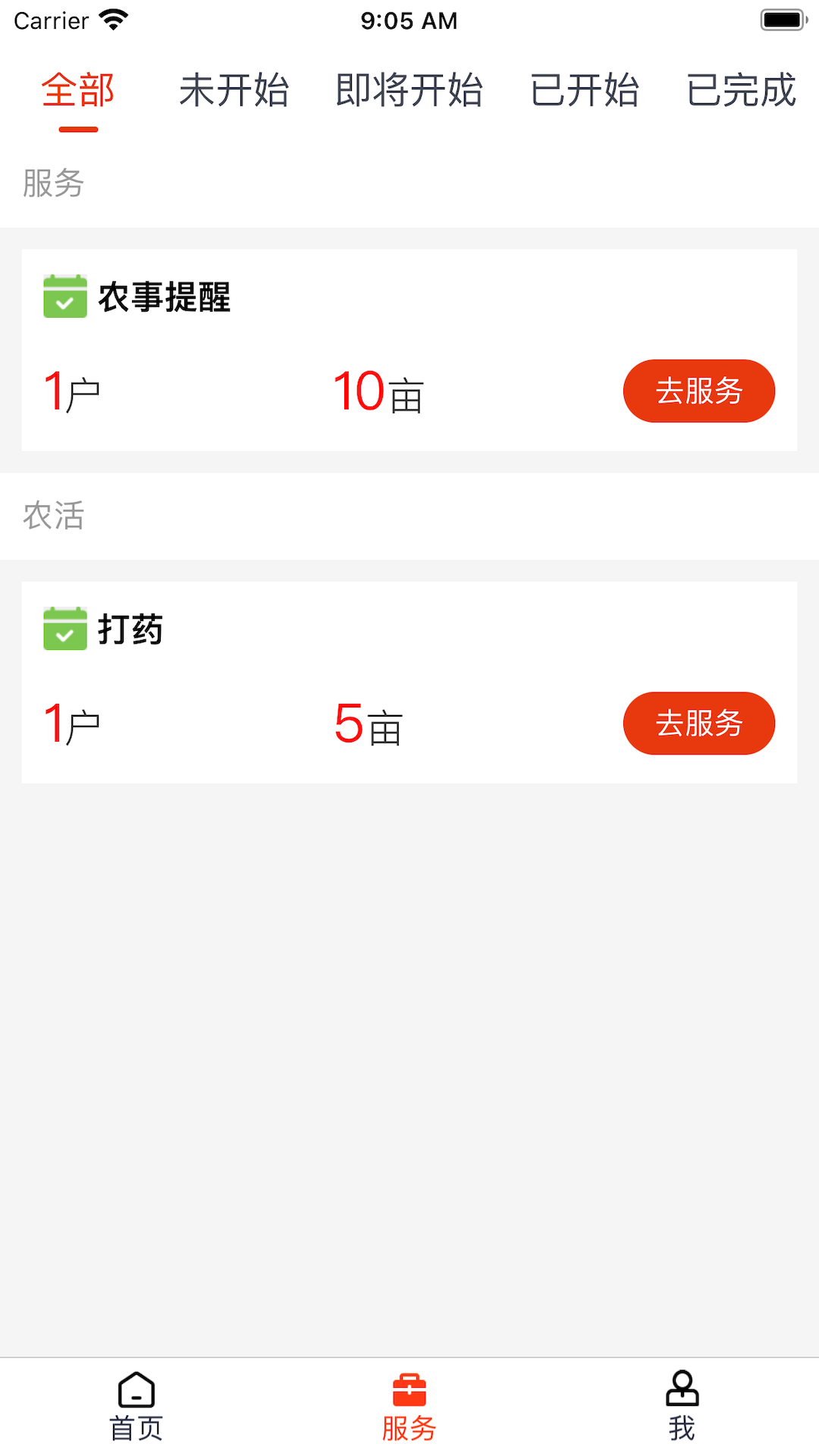Tap the green calendar icon beside 打药
The image size is (819, 1456).
point(64,629)
